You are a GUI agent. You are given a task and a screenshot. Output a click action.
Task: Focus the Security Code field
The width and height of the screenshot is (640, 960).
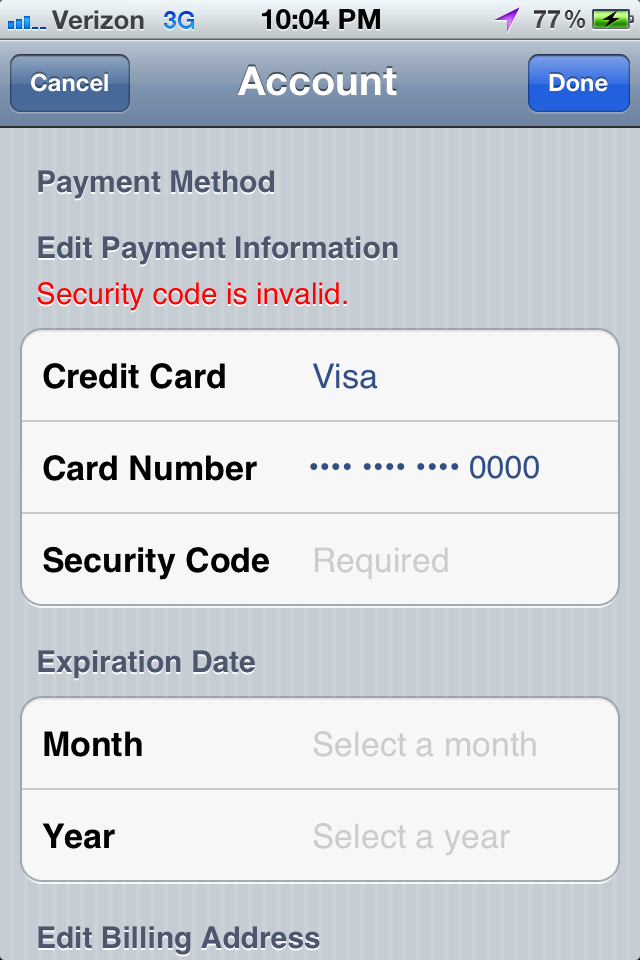pyautogui.click(x=381, y=560)
